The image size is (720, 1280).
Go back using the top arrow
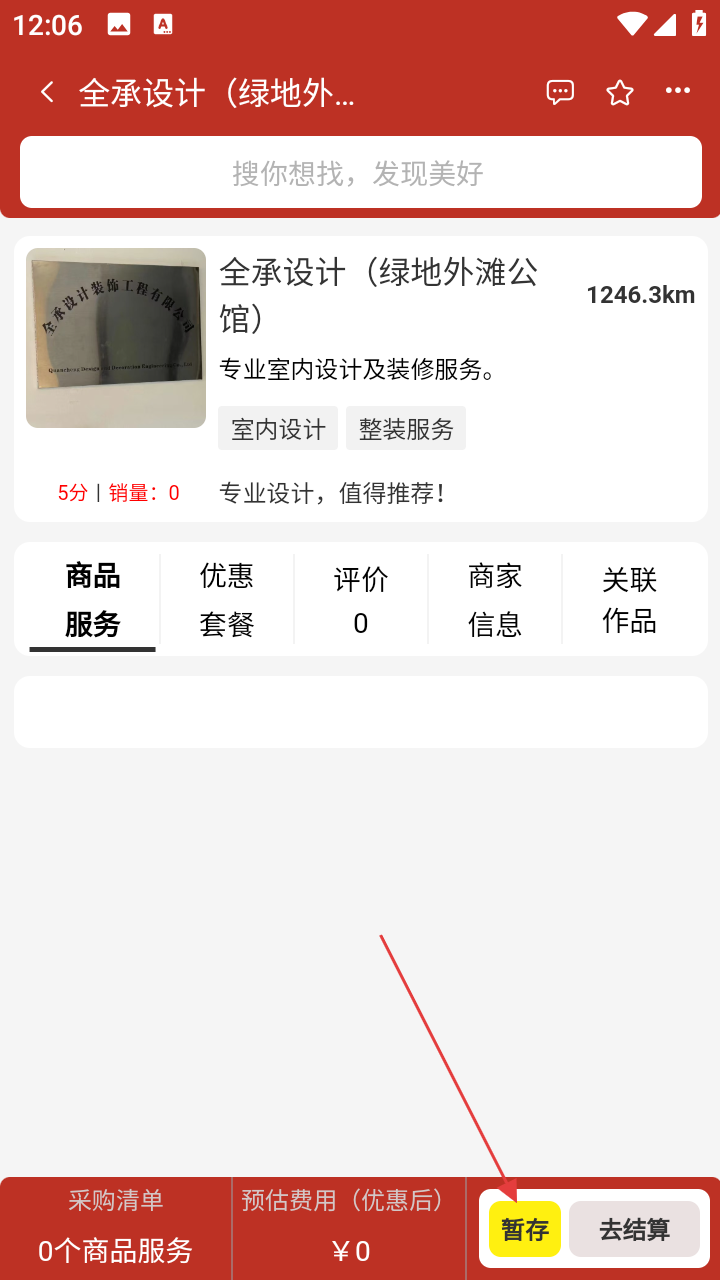(47, 93)
